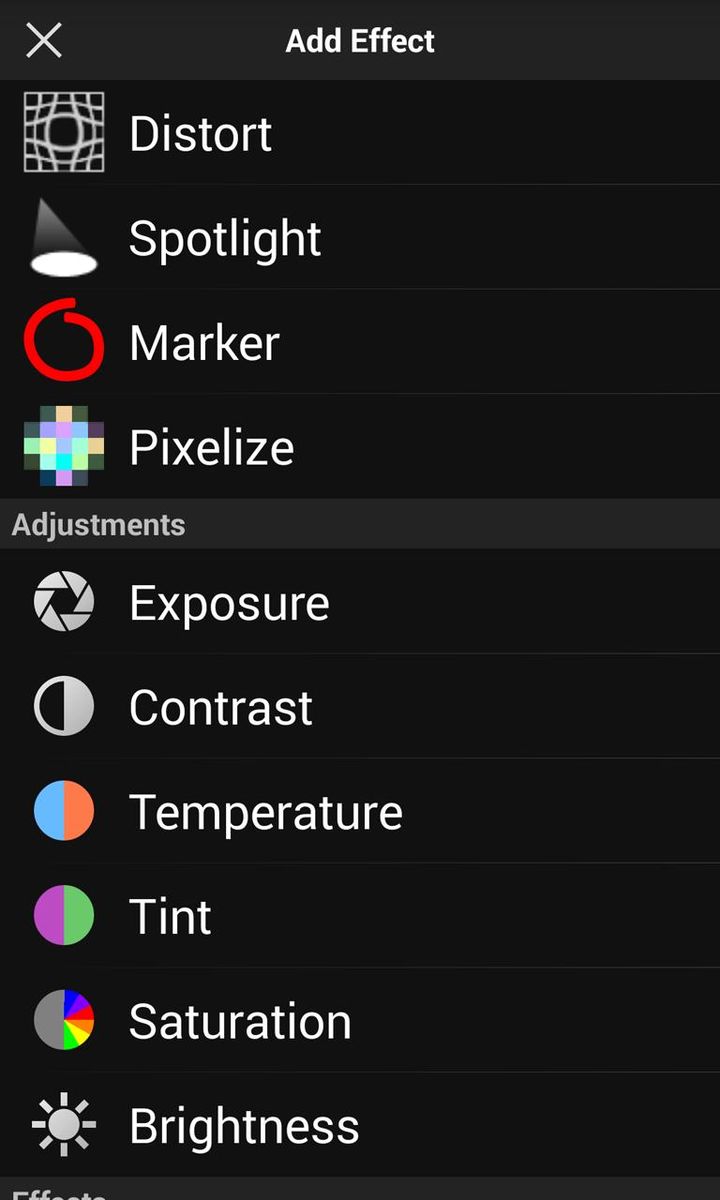This screenshot has width=720, height=1200.
Task: Click the Spotlight cone icon
Action: coord(63,238)
